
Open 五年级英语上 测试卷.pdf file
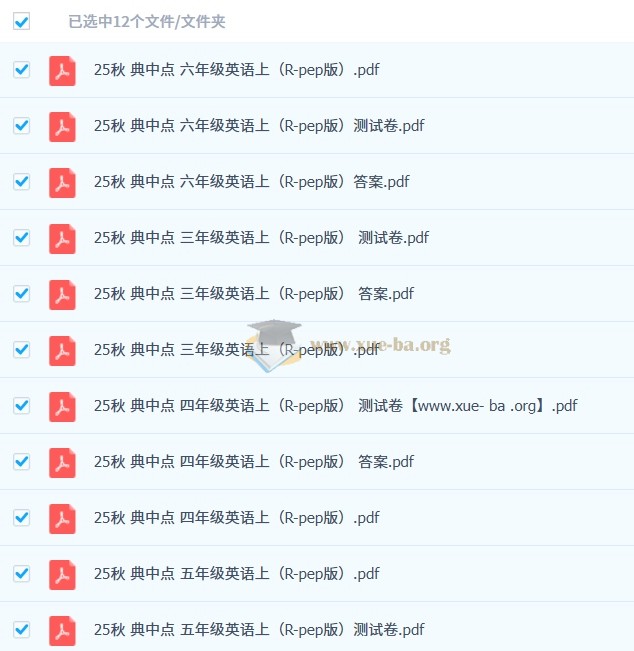point(258,630)
